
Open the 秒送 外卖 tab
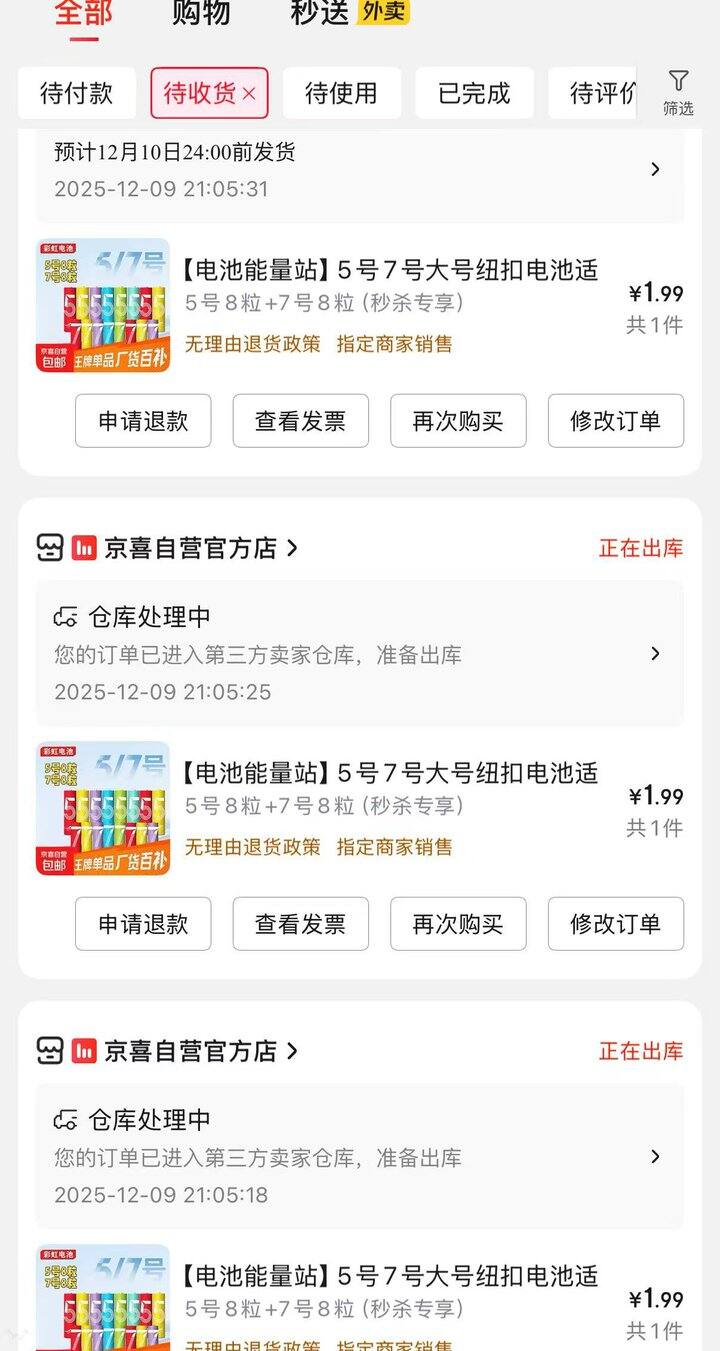[x=349, y=12]
